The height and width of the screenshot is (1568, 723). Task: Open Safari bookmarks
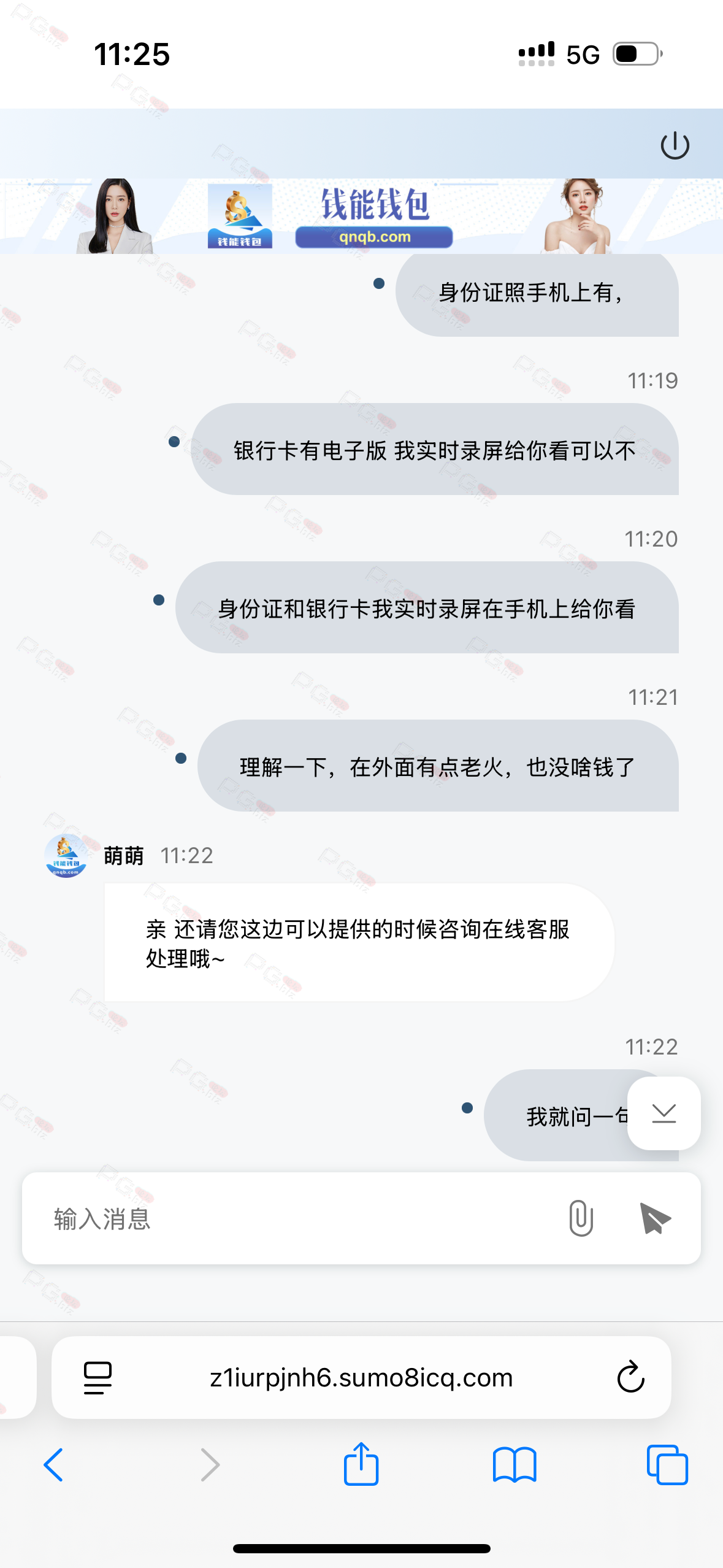click(514, 1465)
